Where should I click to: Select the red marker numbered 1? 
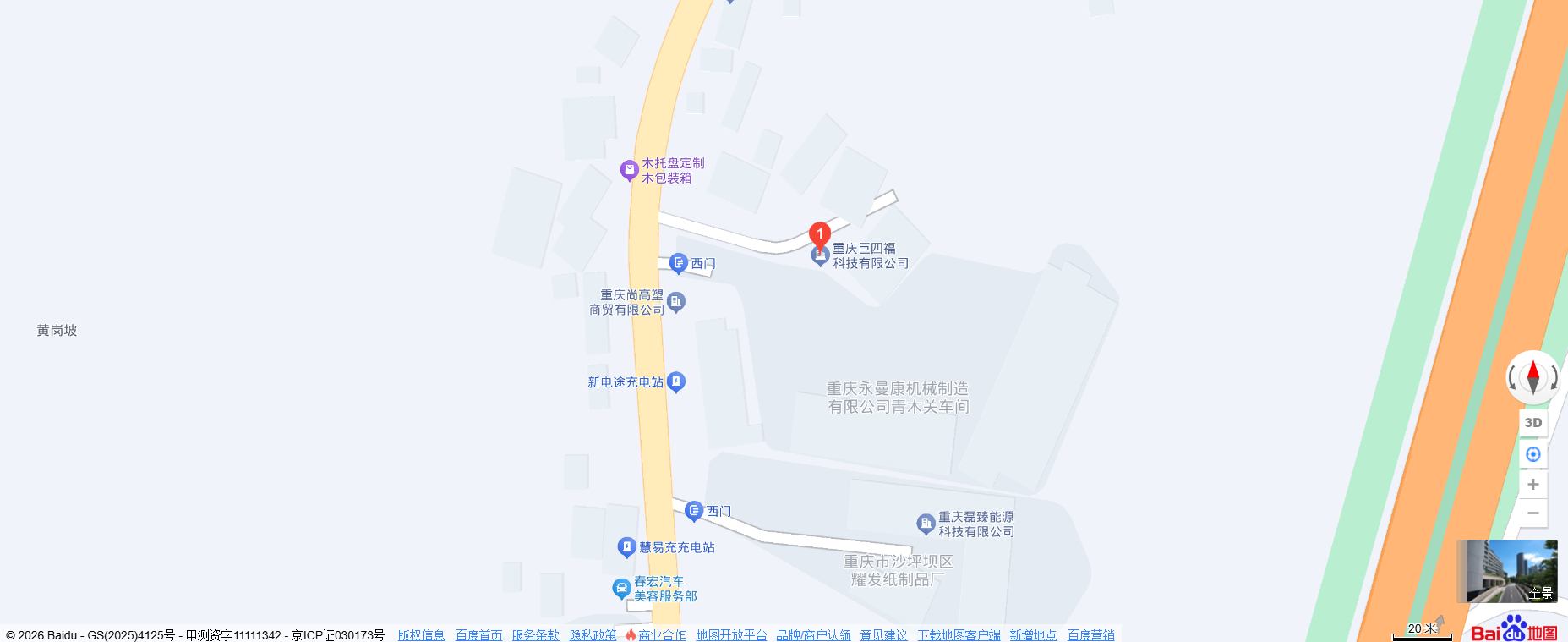click(x=819, y=234)
